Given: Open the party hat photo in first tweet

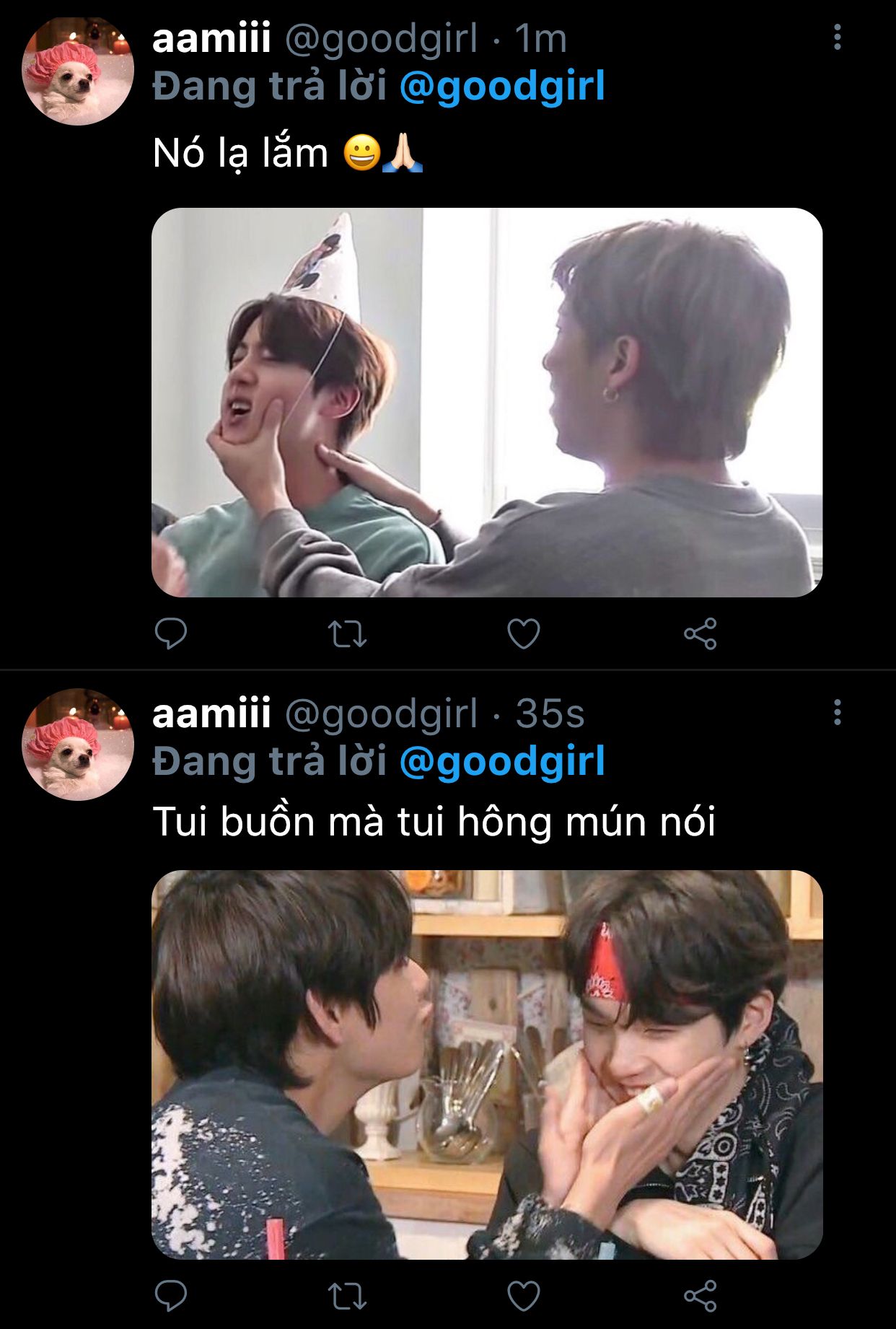Looking at the screenshot, I should click(487, 402).
